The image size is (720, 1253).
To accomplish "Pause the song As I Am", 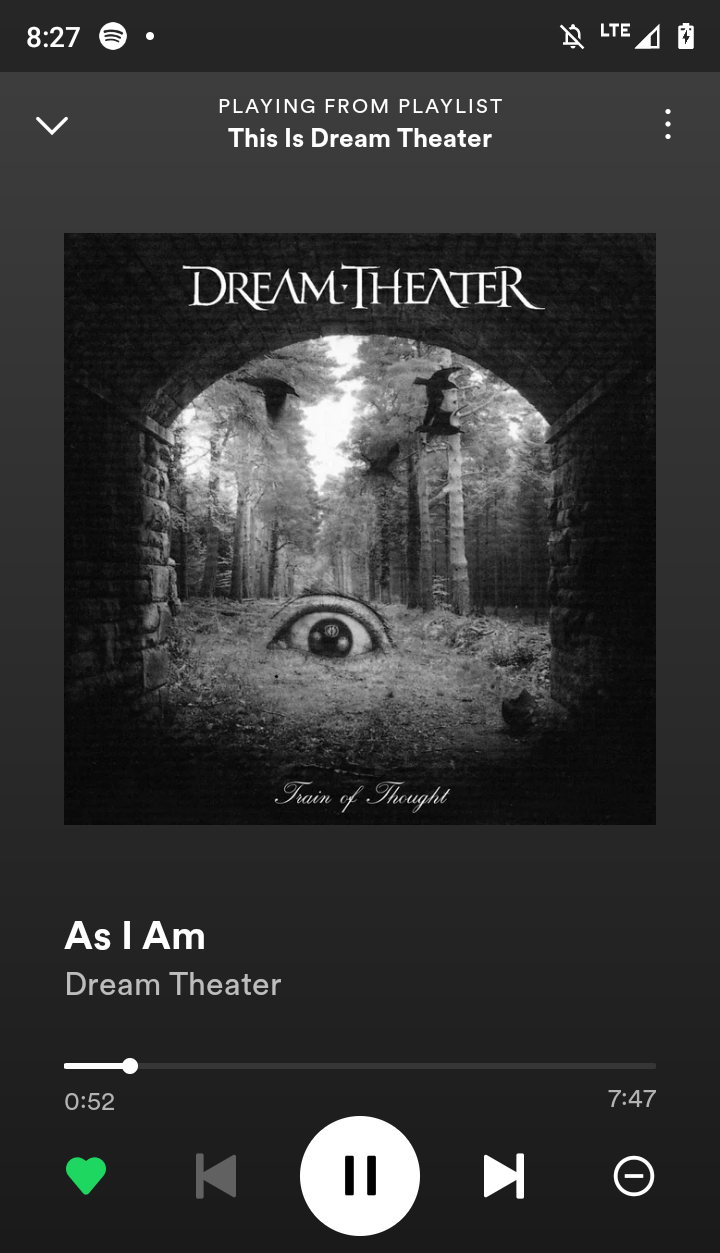I will click(360, 1175).
